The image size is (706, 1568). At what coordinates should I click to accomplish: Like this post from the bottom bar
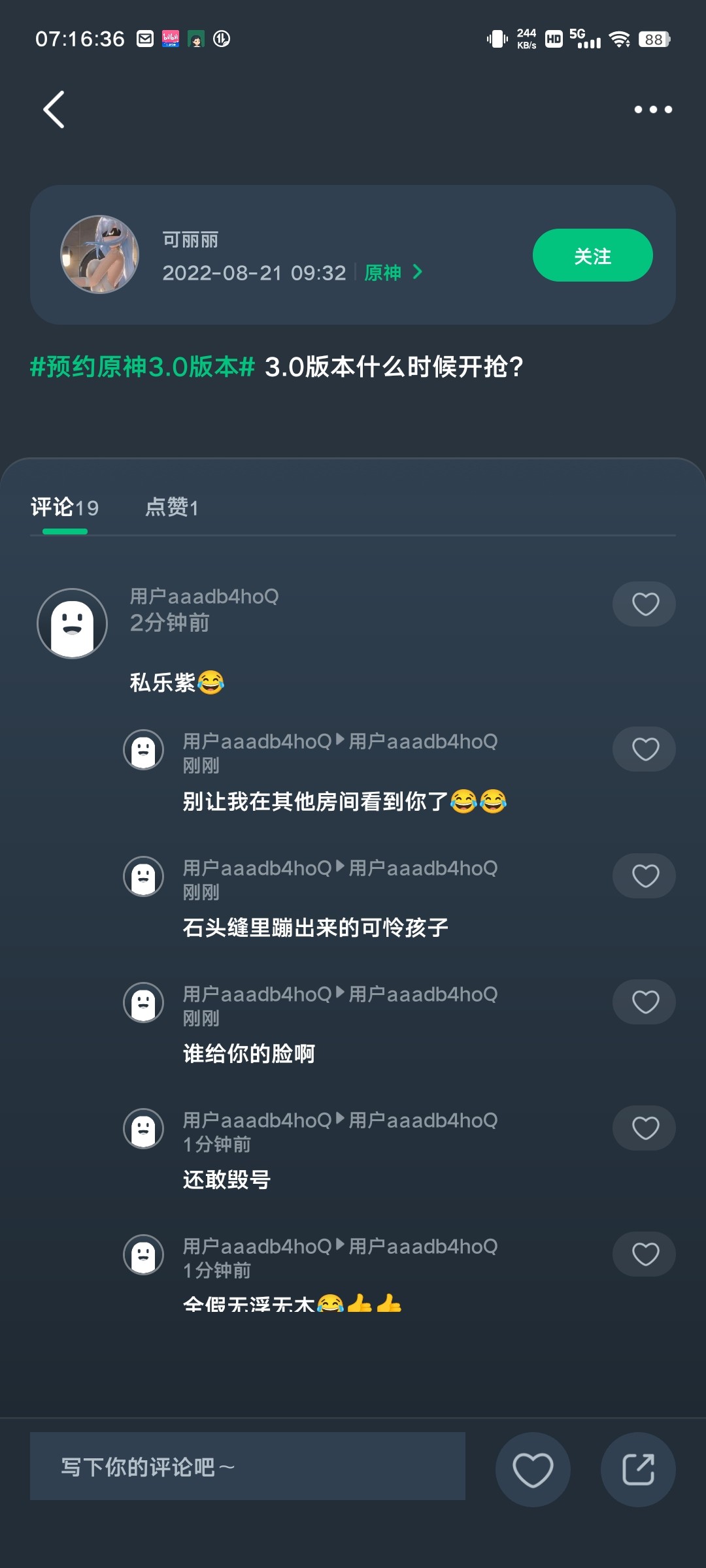click(533, 1470)
